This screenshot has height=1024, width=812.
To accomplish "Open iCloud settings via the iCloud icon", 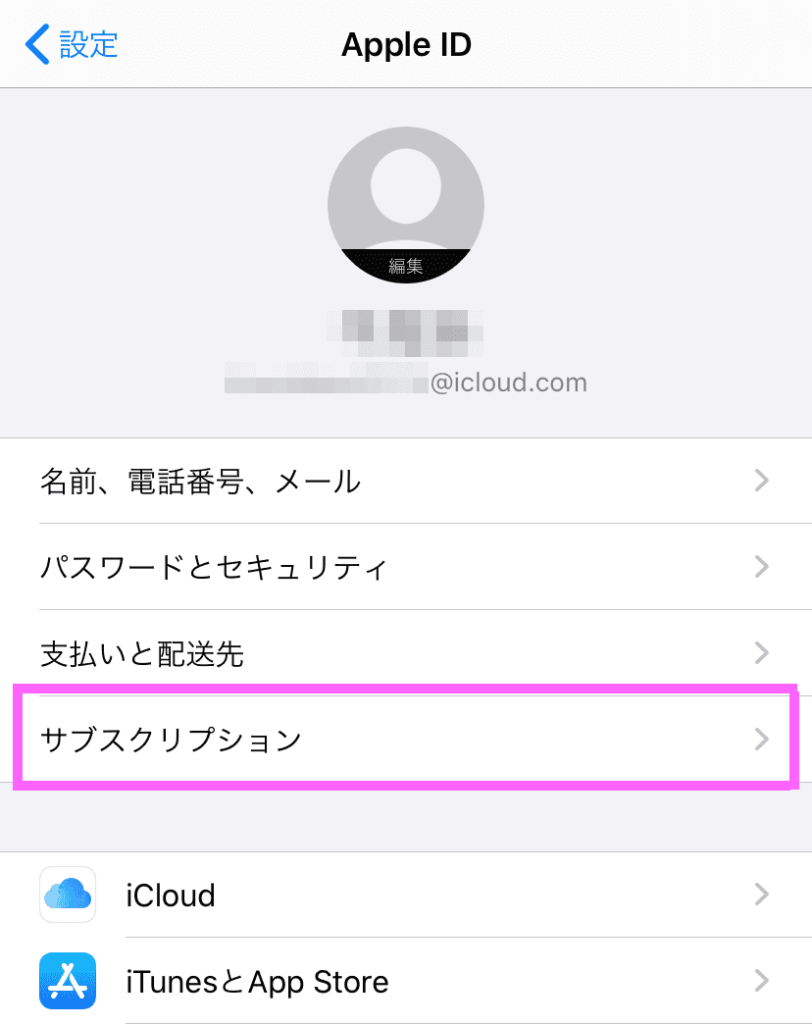I will 66,895.
